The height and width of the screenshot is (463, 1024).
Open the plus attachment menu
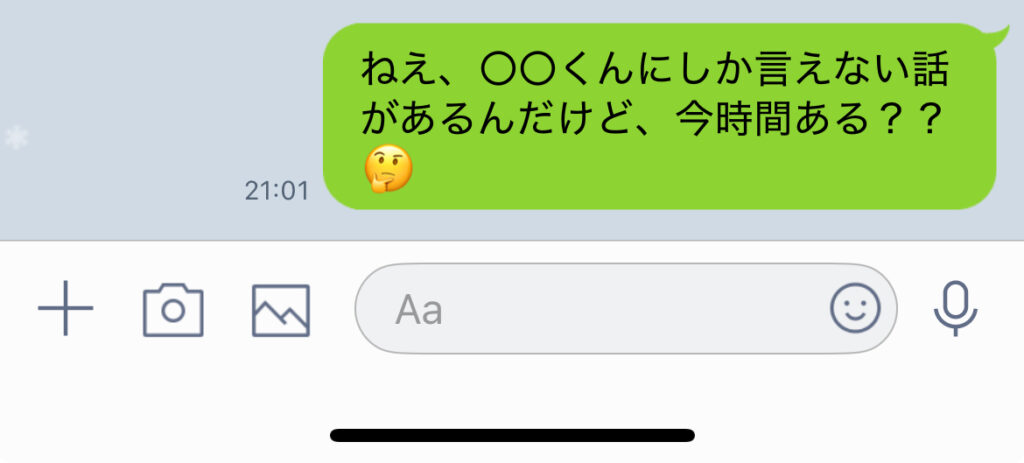pos(65,309)
